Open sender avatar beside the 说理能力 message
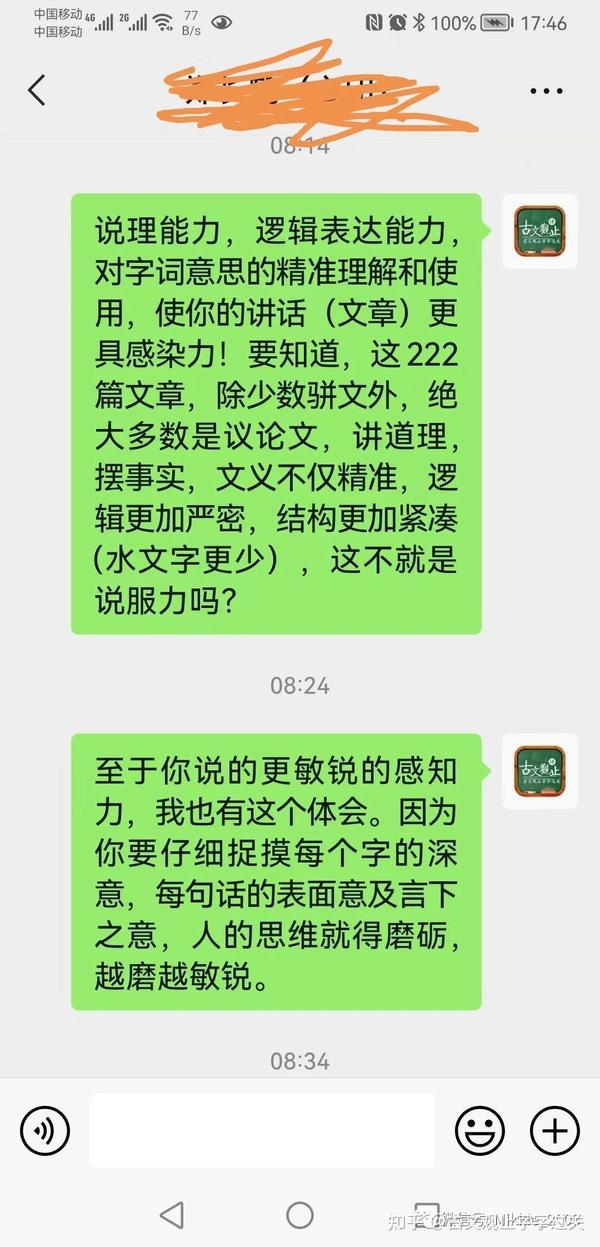600x1247 pixels. click(x=540, y=231)
